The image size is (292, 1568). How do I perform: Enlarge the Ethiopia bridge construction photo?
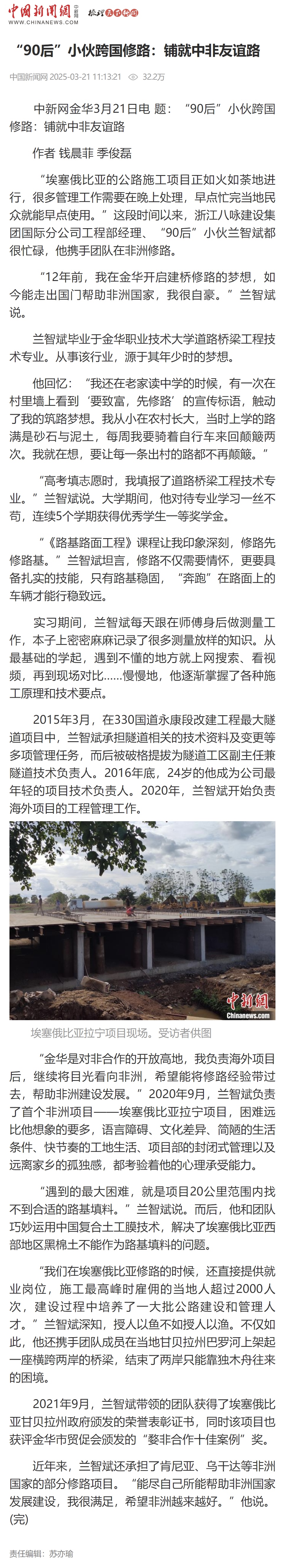tap(142, 920)
